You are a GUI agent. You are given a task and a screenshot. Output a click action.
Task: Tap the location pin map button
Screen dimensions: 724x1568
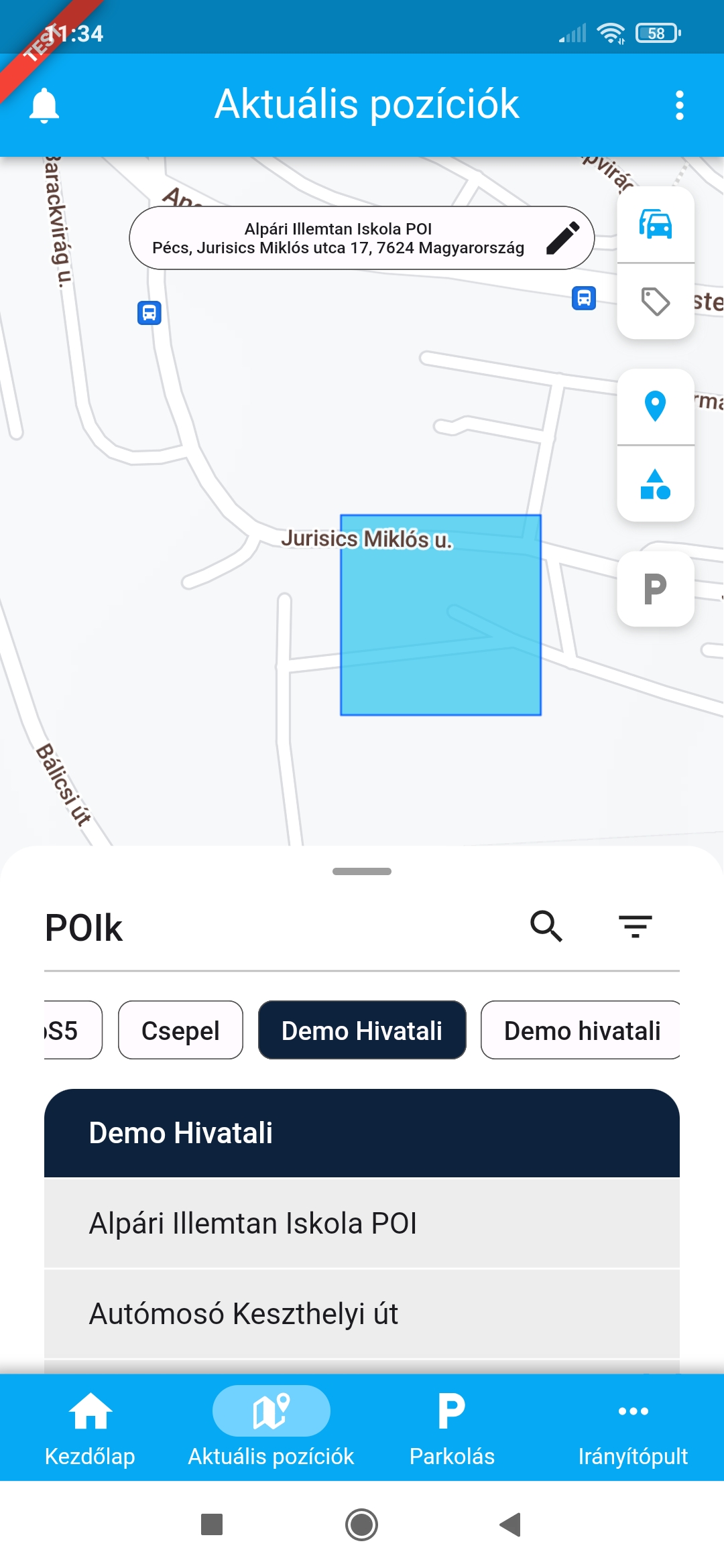(655, 406)
